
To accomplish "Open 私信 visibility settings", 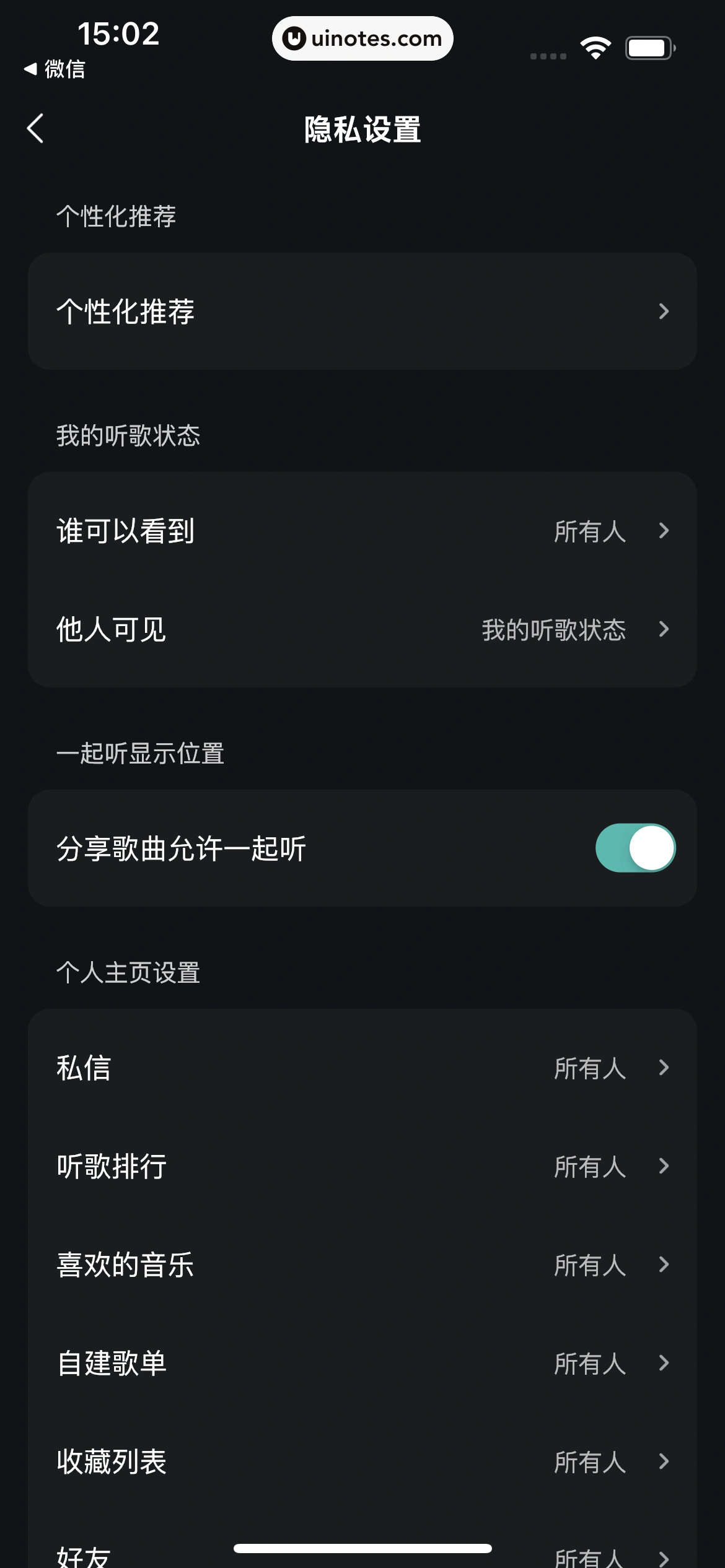I will coord(362,1068).
